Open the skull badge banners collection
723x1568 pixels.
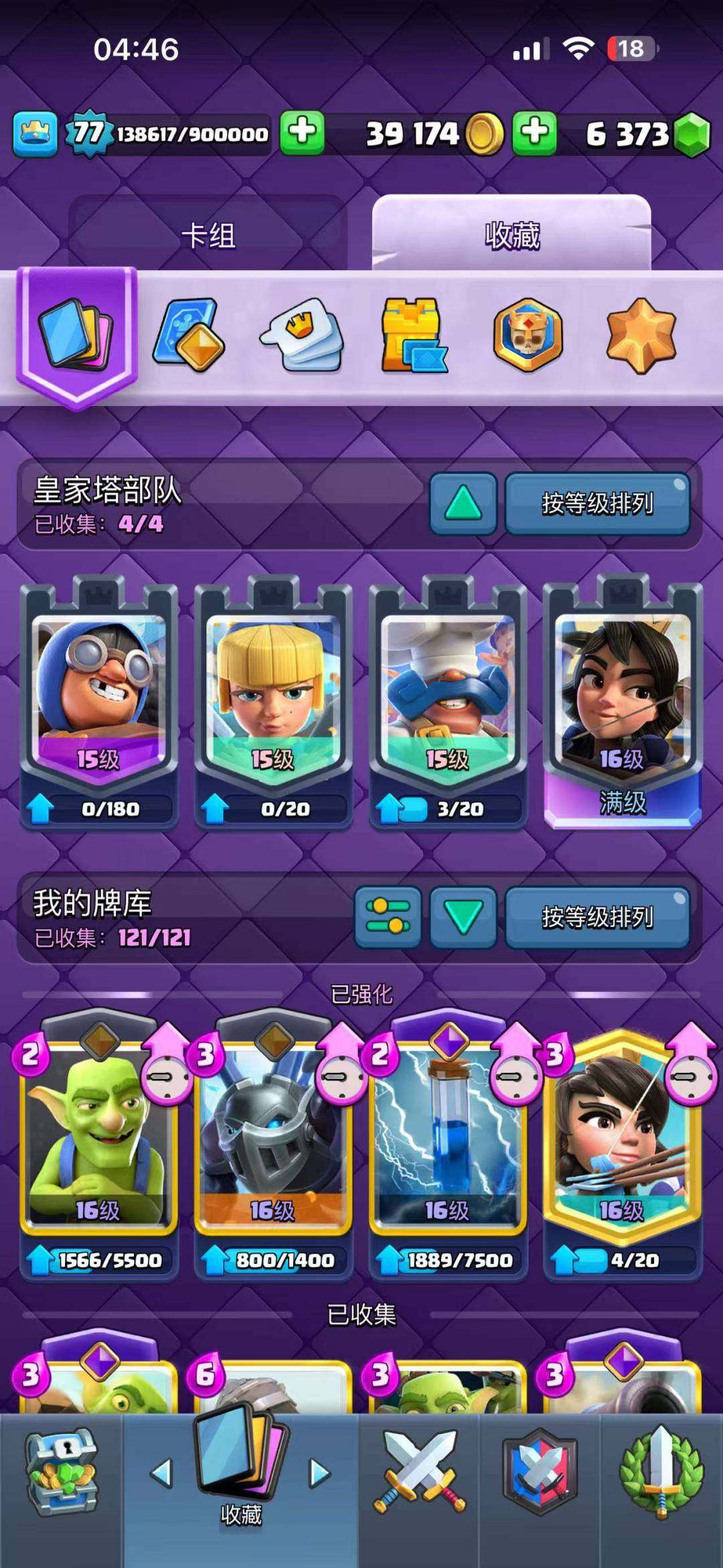528,335
